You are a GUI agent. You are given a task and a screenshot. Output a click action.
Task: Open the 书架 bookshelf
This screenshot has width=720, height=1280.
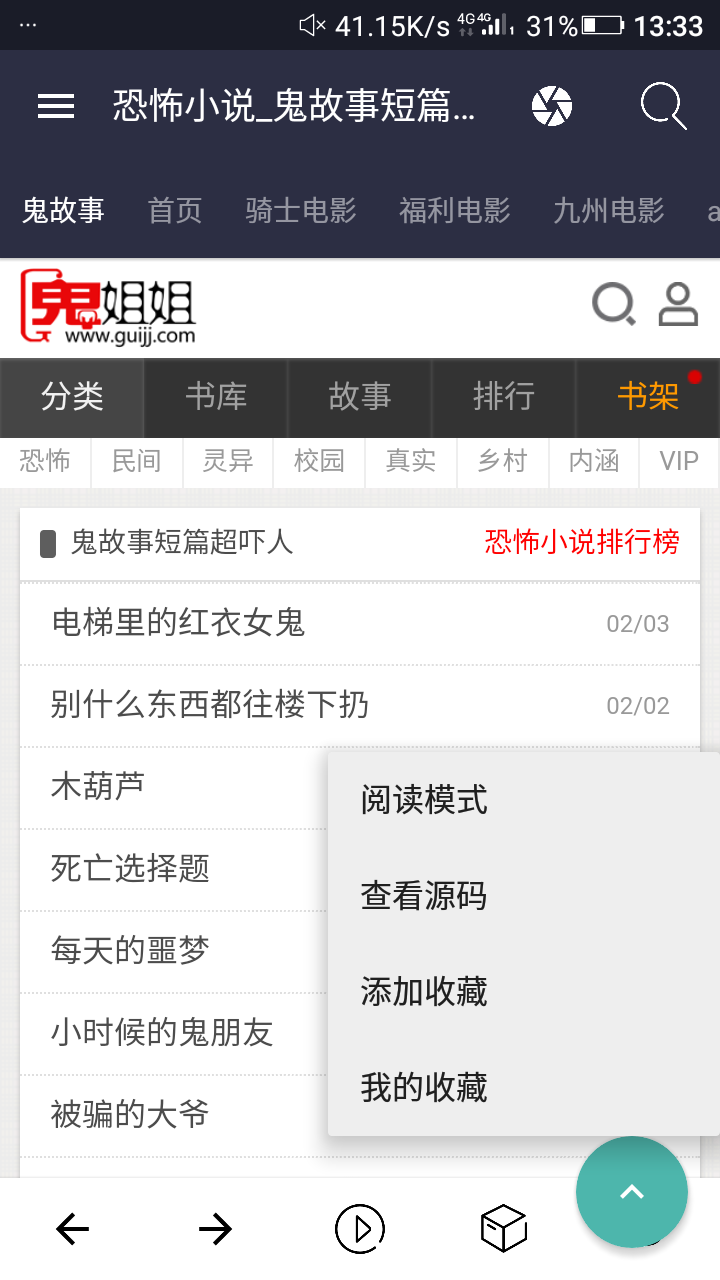(648, 397)
